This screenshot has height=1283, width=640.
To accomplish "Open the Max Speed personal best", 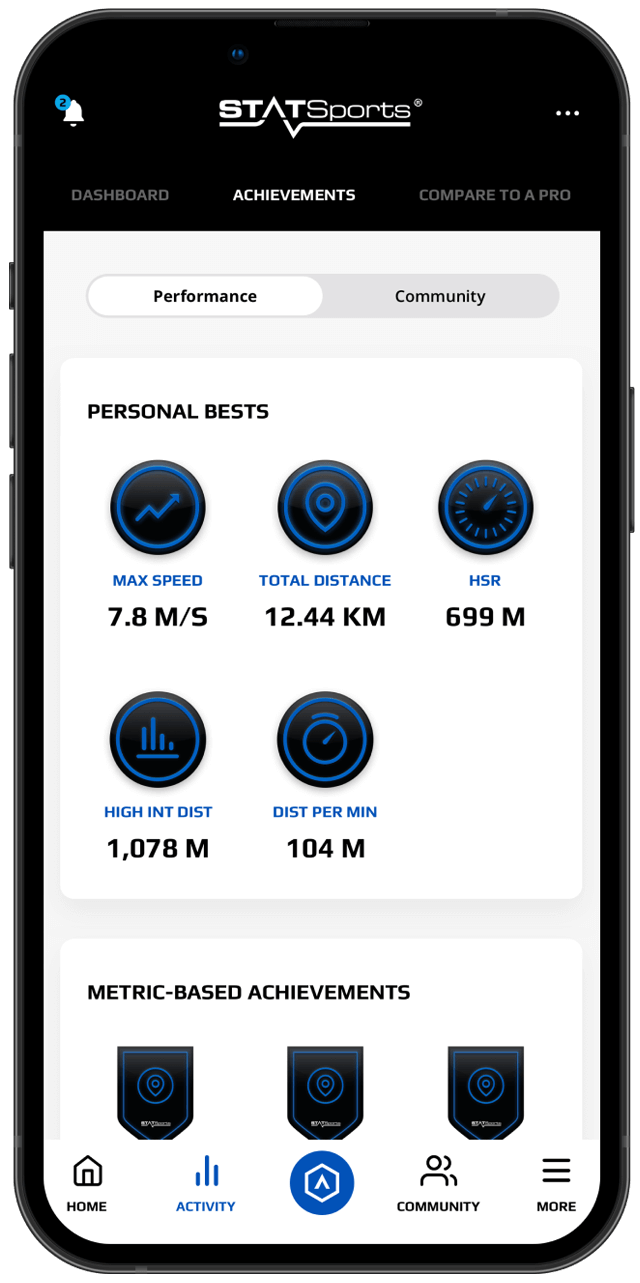I will 157,509.
